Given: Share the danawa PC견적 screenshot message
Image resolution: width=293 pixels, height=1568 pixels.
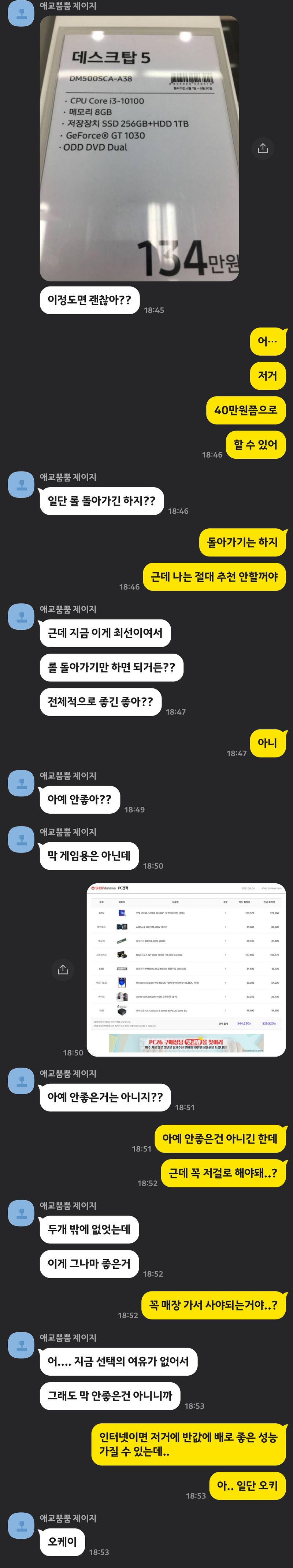Looking at the screenshot, I should (x=63, y=969).
